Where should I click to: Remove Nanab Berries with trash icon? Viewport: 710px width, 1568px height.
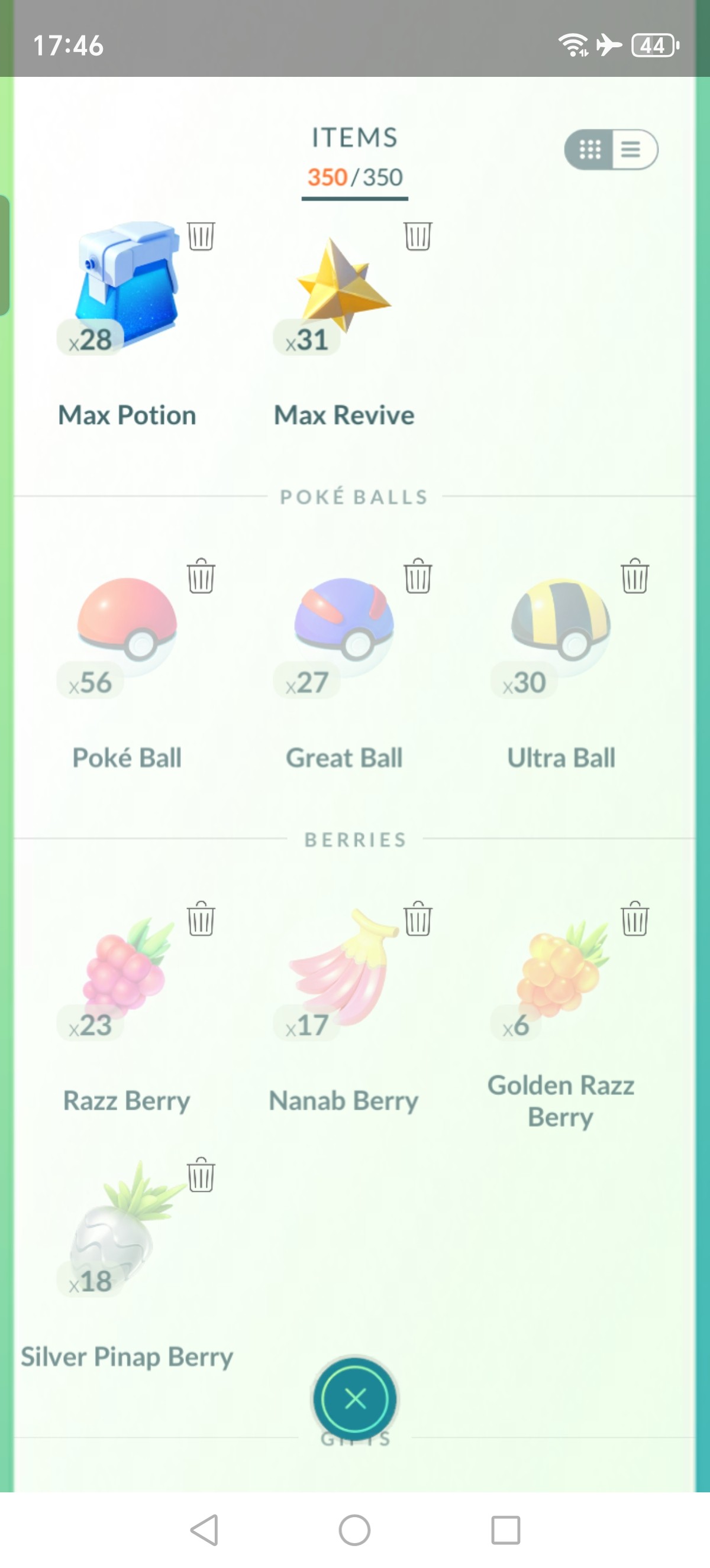(x=418, y=918)
